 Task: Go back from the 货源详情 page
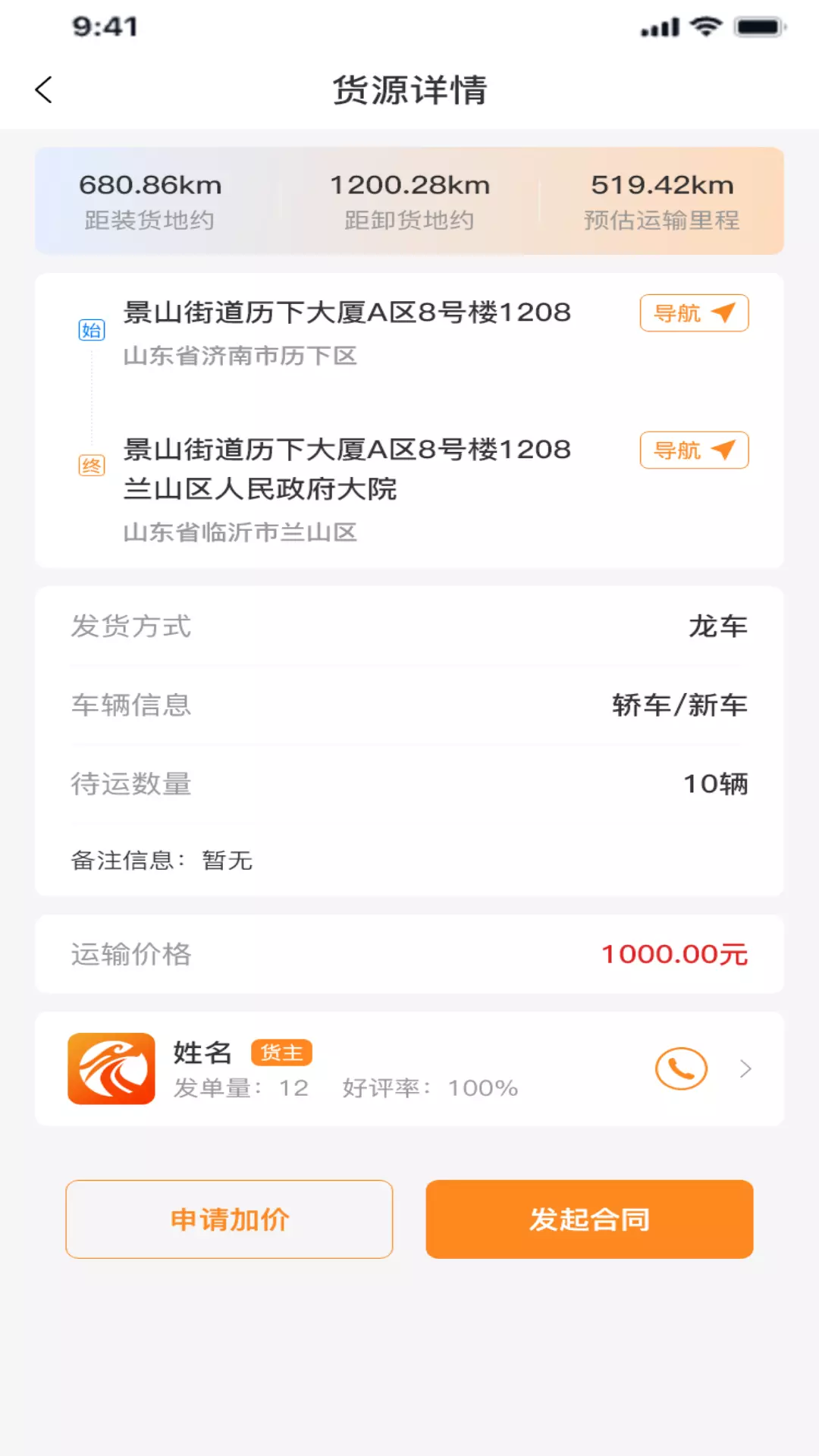pyautogui.click(x=44, y=89)
